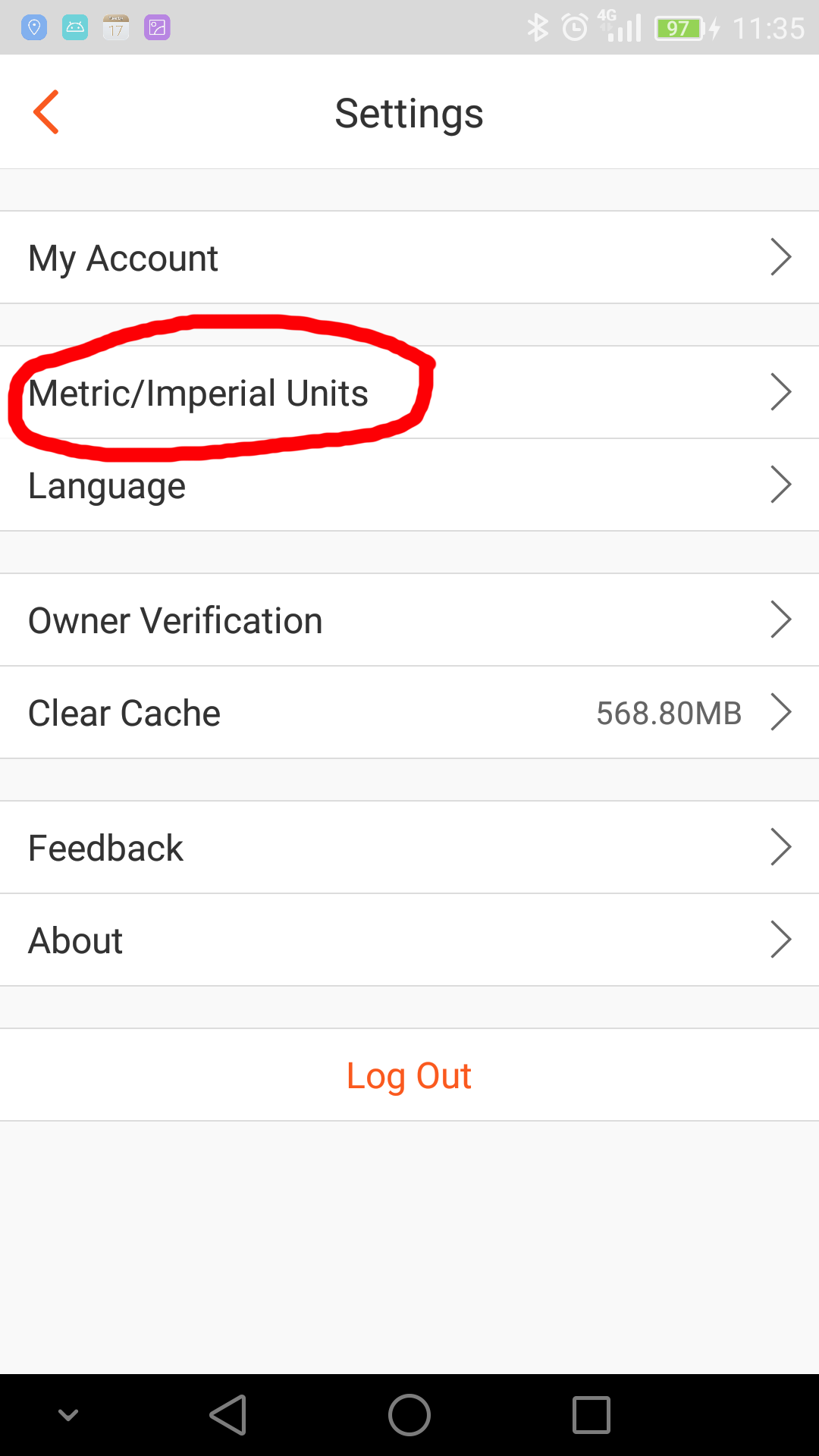The height and width of the screenshot is (1456, 819).
Task: Clear the 568.80MB cache
Action: tap(409, 713)
